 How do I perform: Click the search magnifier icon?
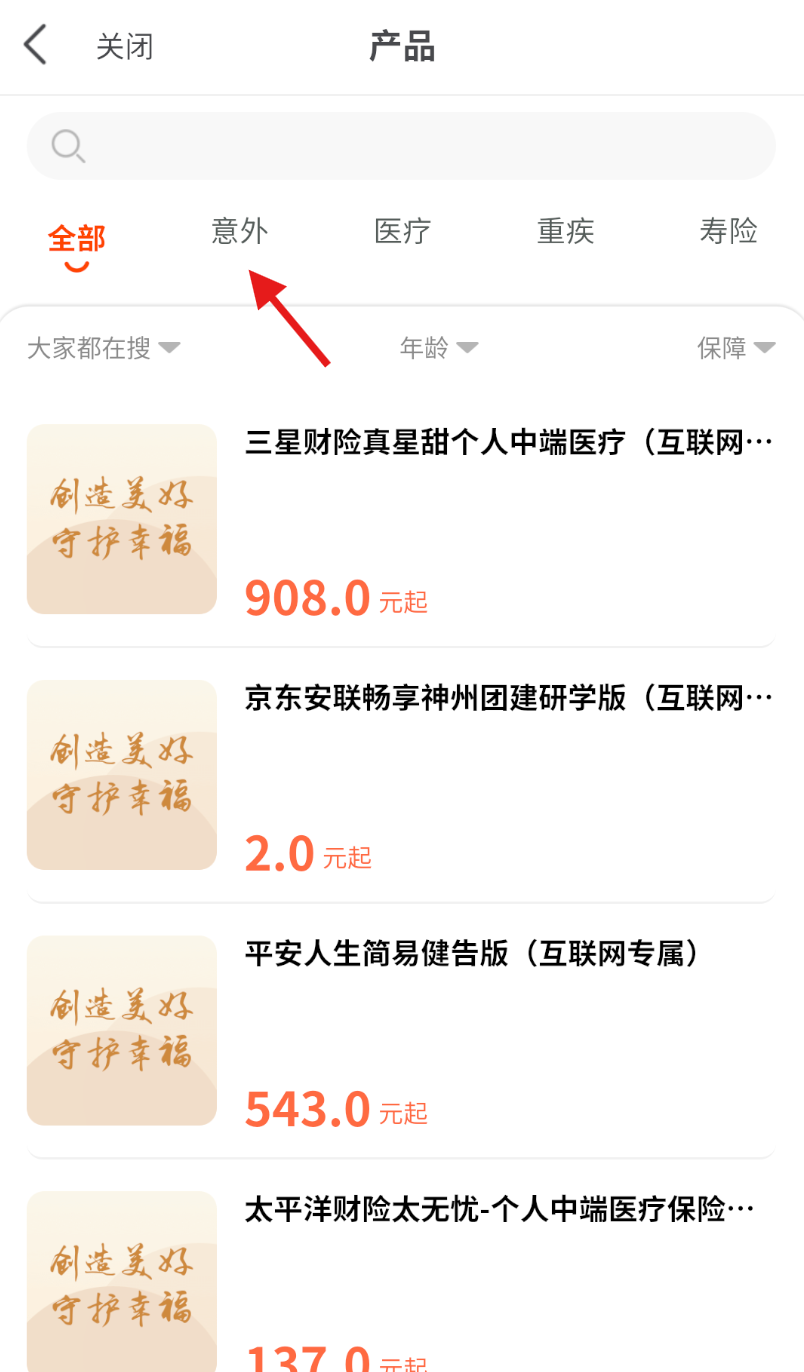[68, 146]
